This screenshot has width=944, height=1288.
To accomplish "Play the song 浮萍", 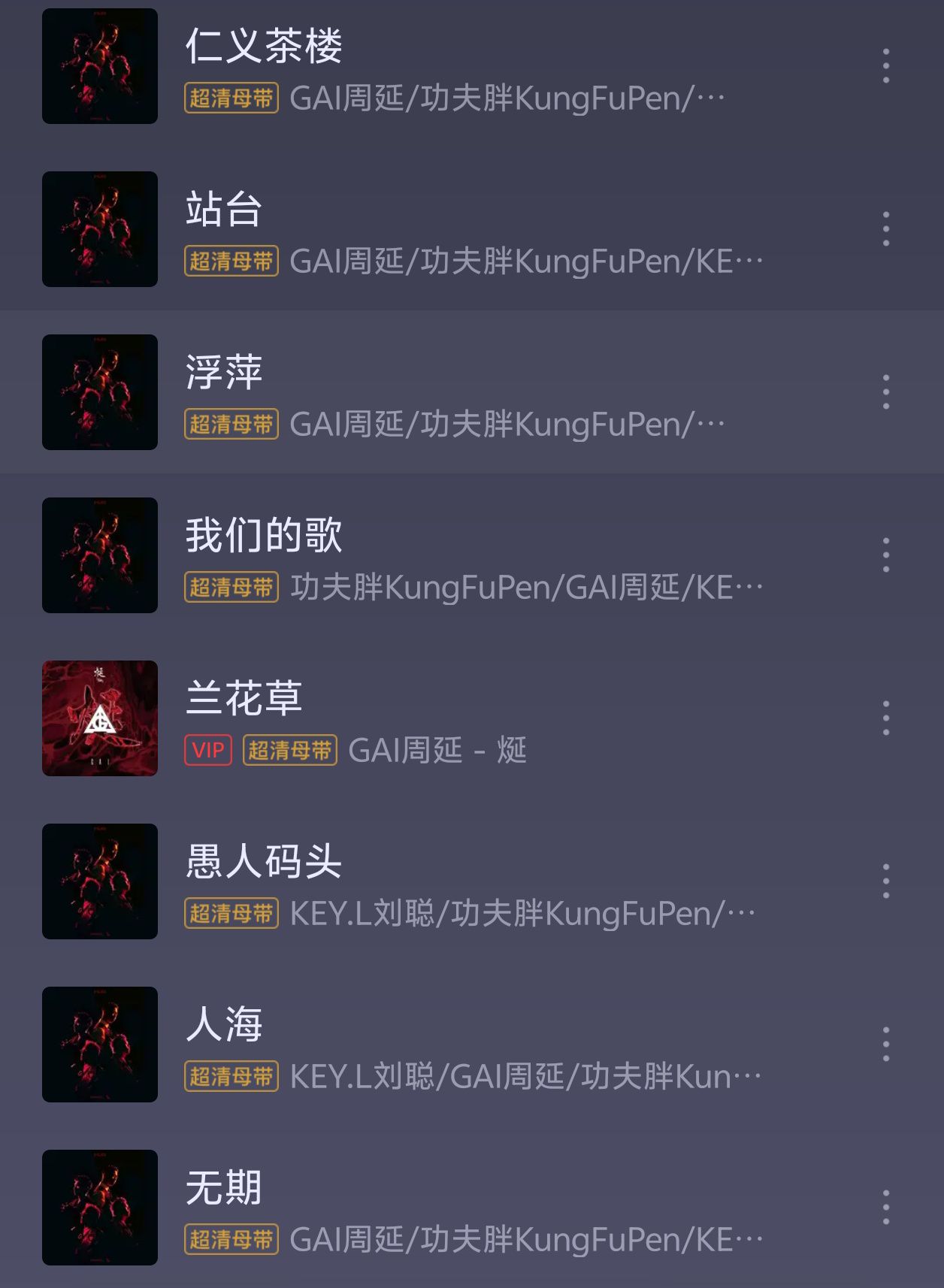I will click(x=224, y=373).
